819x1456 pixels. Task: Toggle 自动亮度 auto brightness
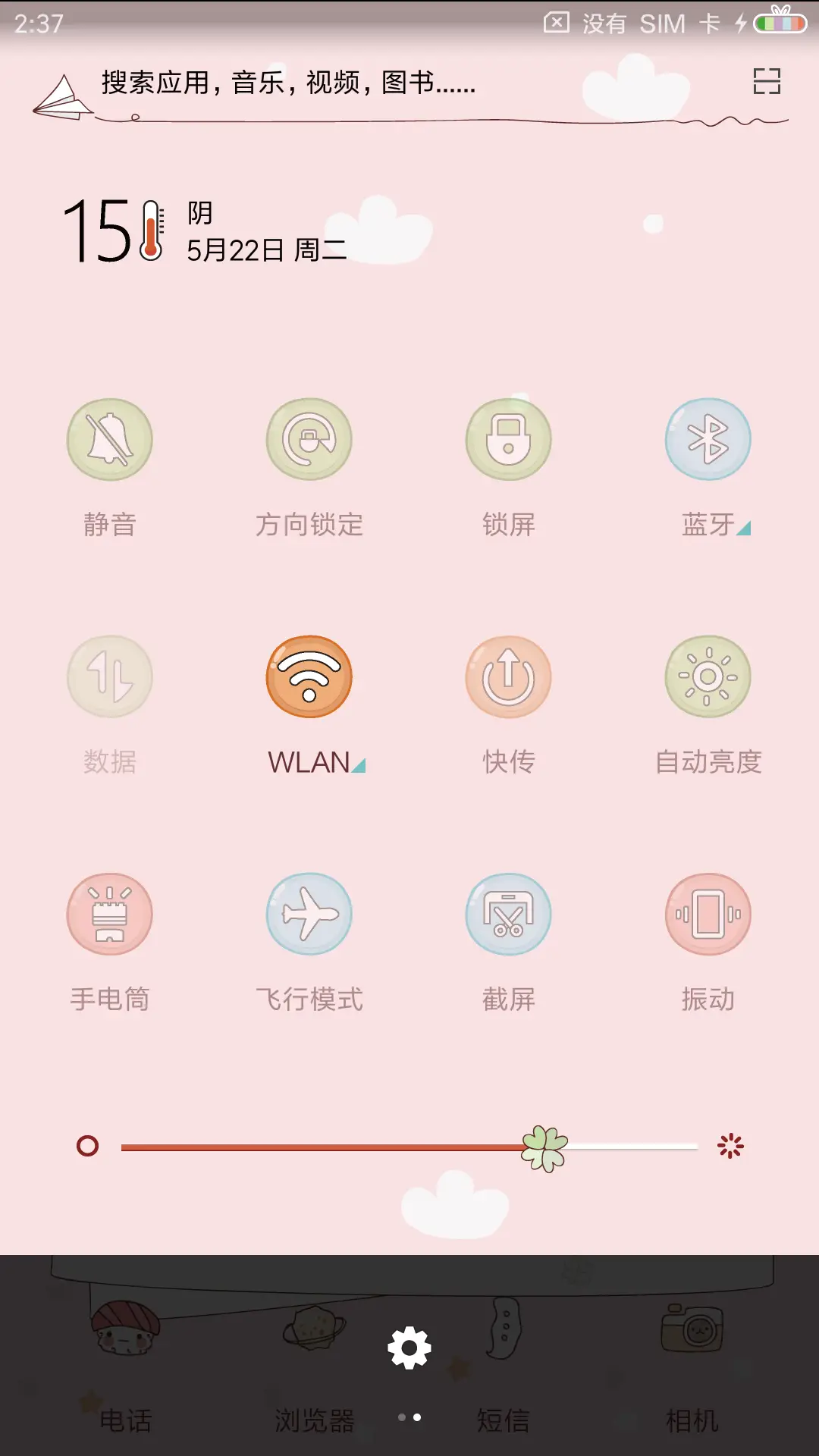(x=708, y=677)
